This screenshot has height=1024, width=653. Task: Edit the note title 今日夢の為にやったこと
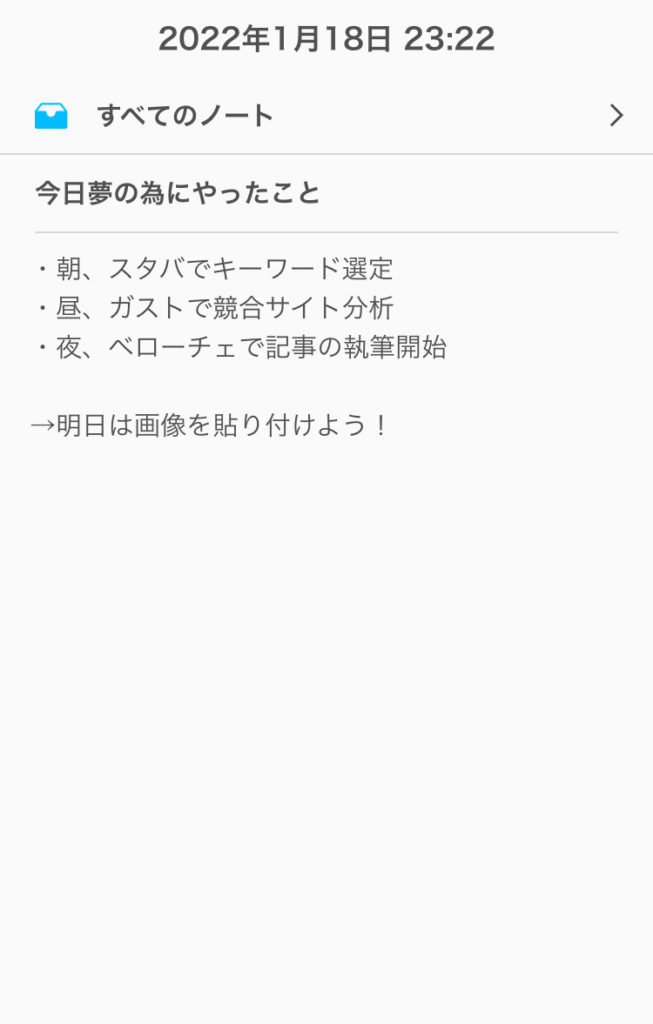pos(178,193)
